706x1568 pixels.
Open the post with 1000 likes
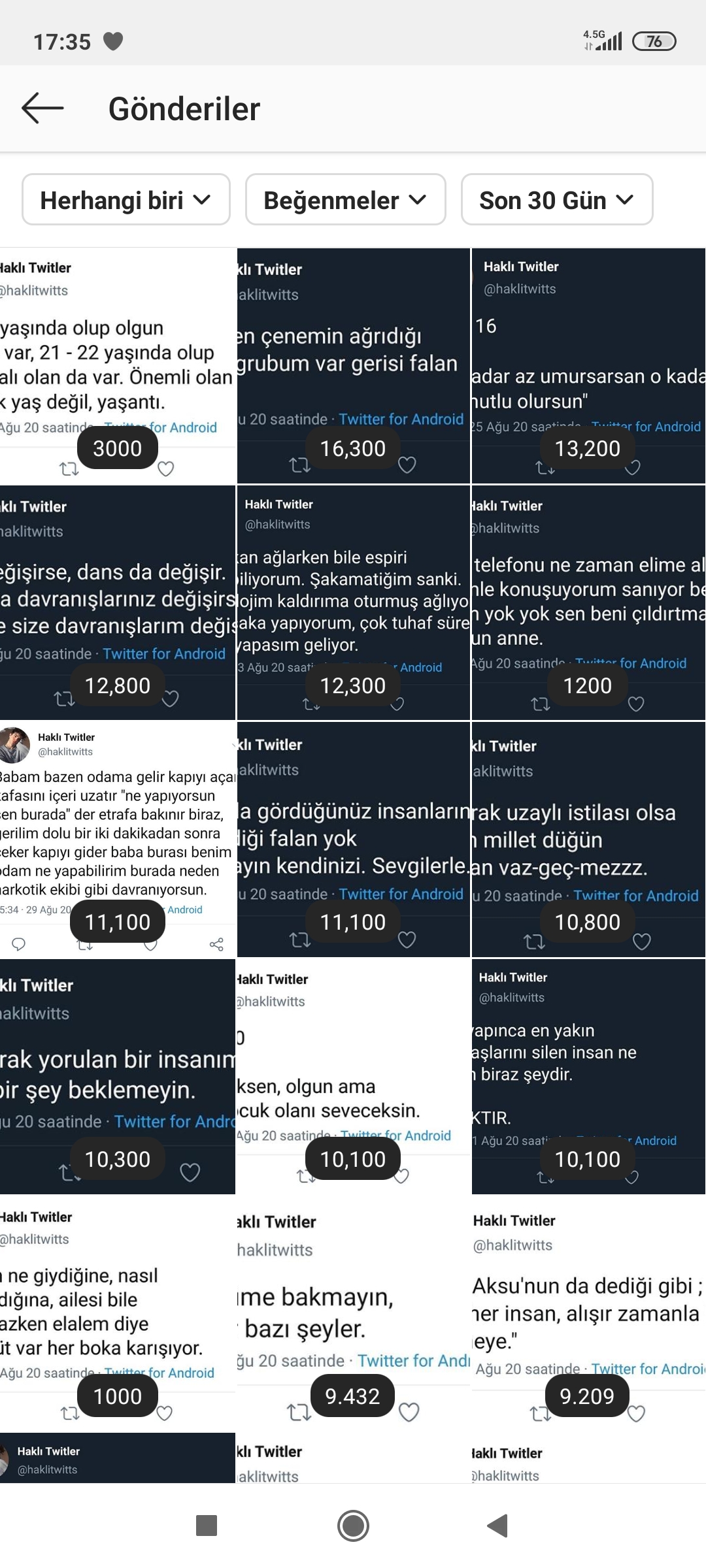point(118,1313)
